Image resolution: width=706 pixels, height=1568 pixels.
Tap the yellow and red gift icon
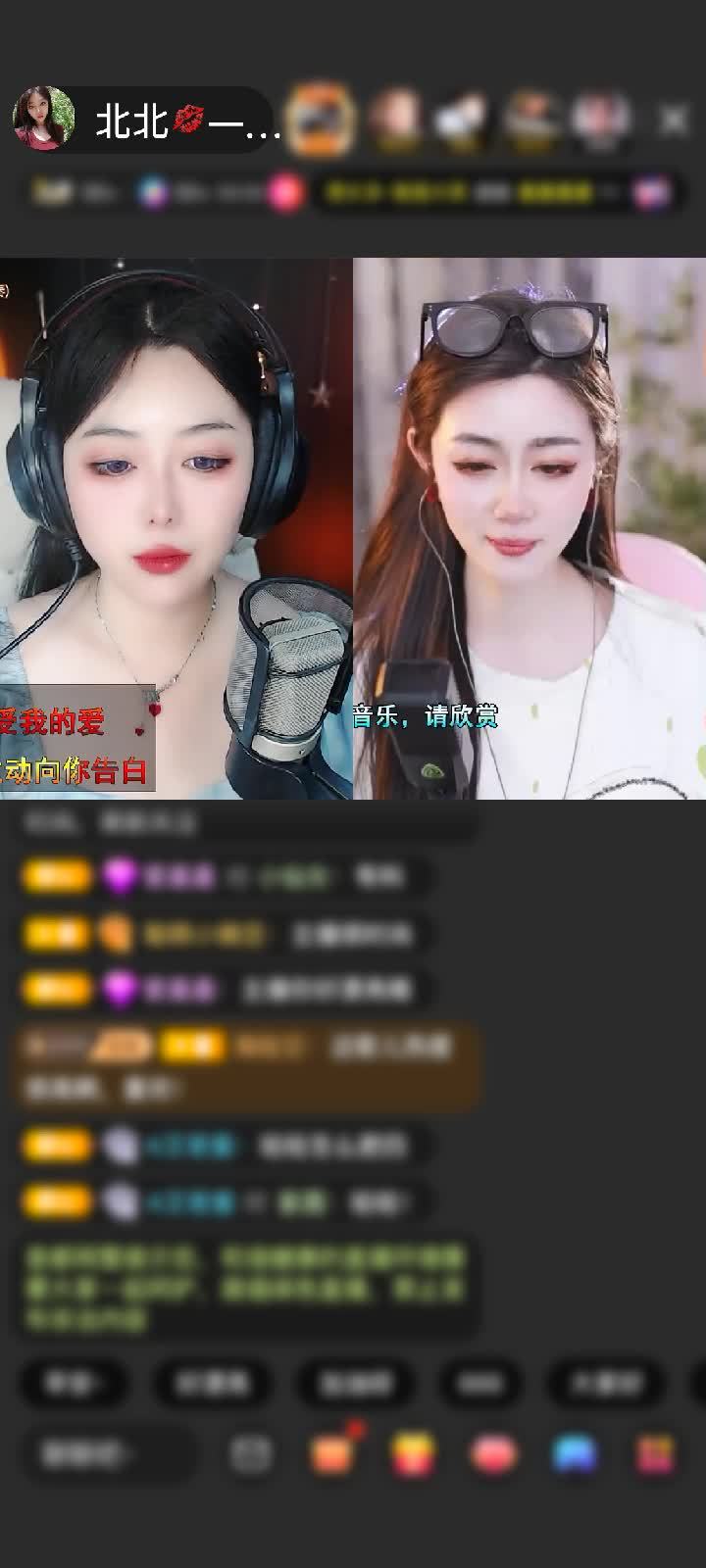coord(414,1453)
